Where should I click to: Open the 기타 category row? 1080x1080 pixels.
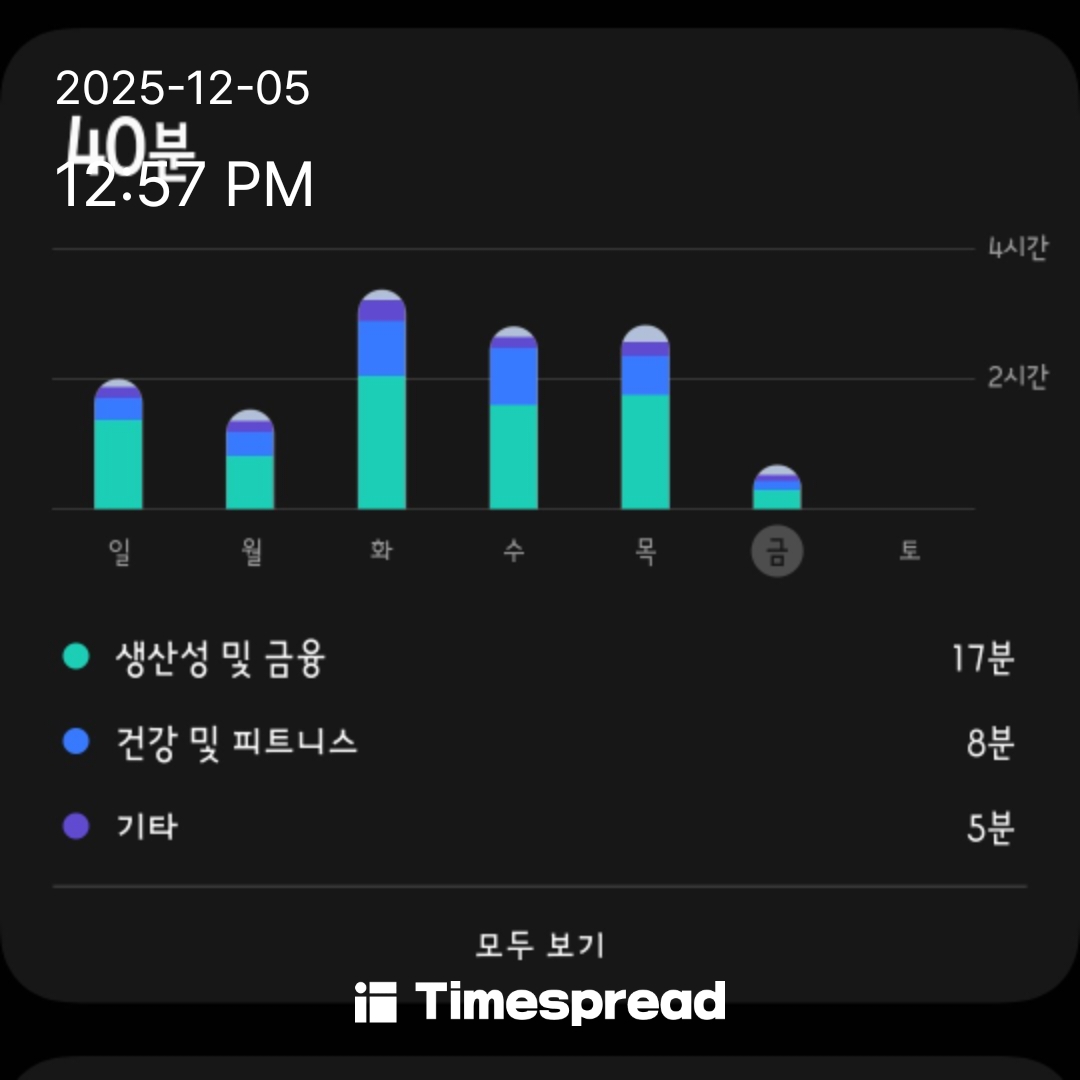(x=539, y=828)
